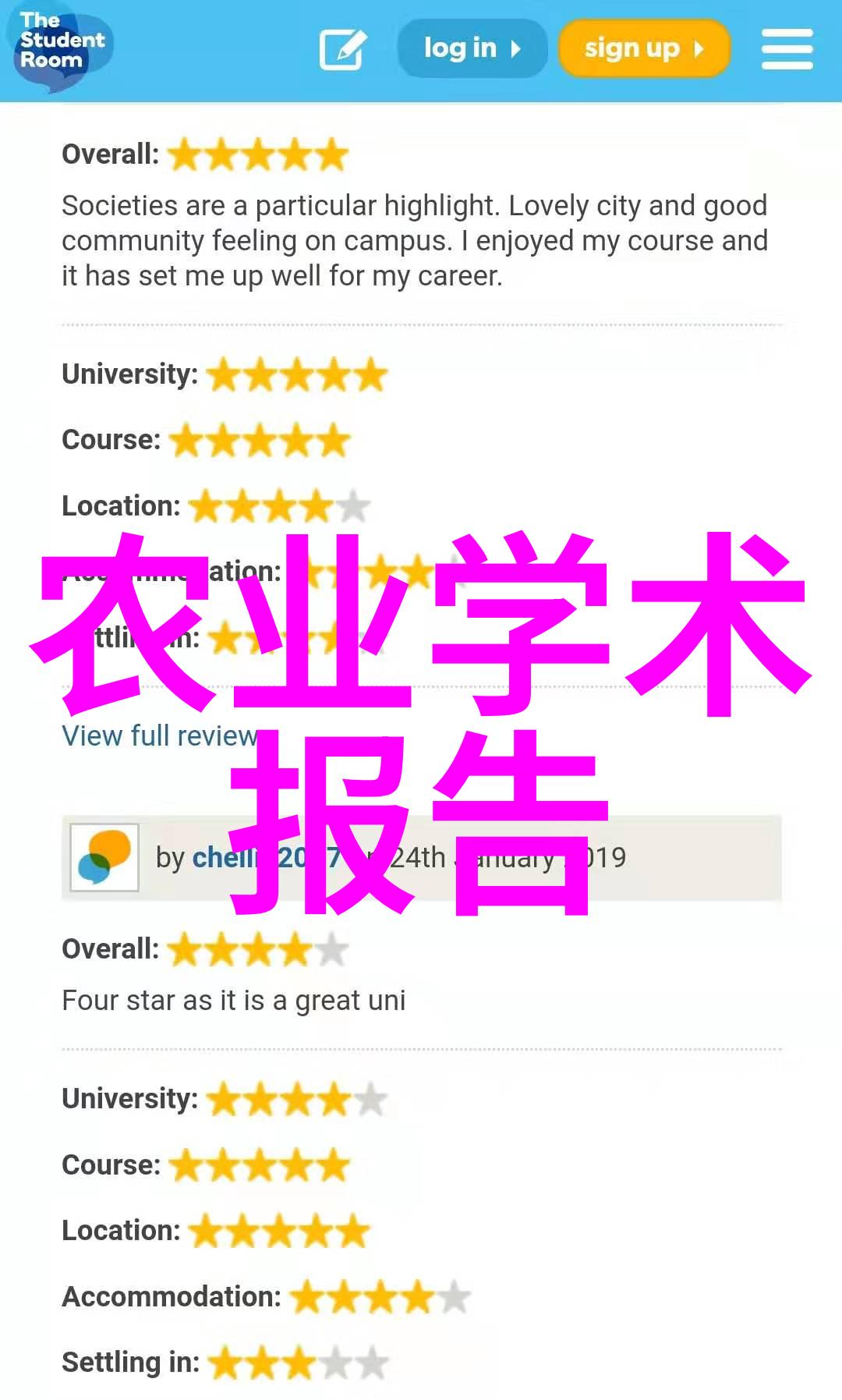The width and height of the screenshot is (842, 1400).
Task: Open the View full review link
Action: coord(160,735)
